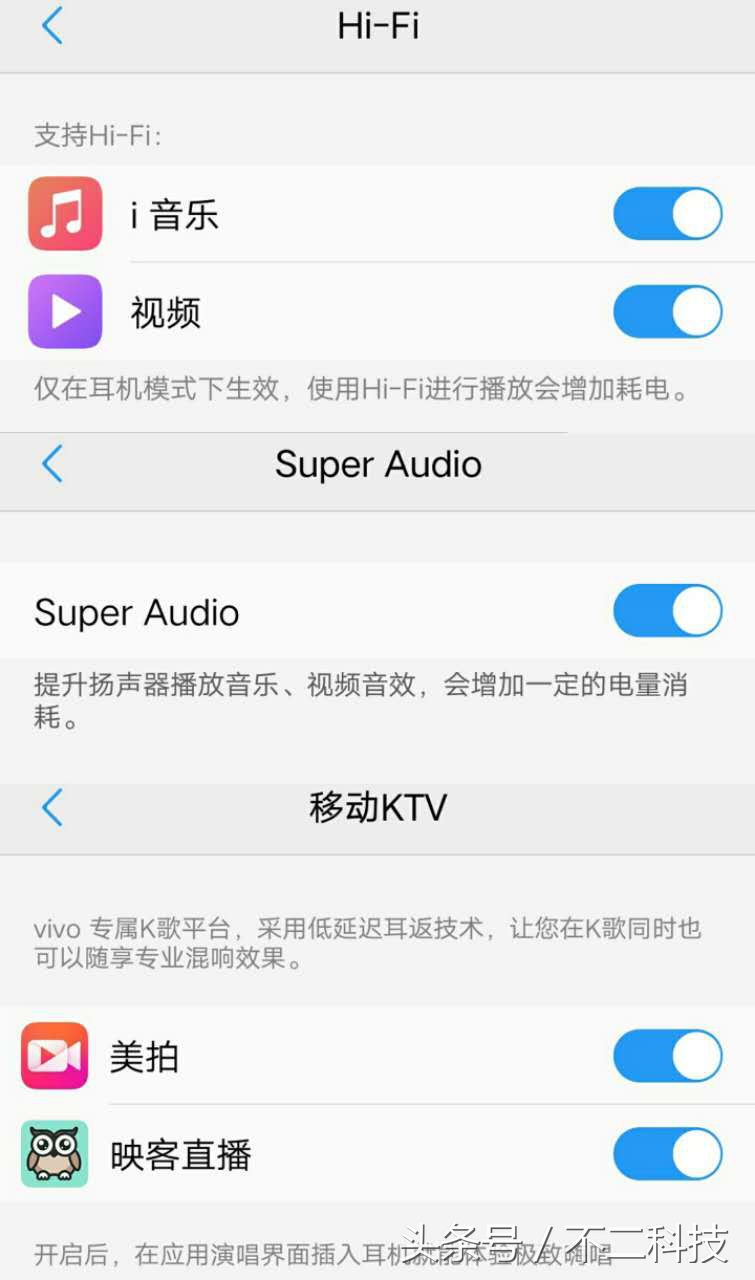Click the Super Audio settings label

click(x=136, y=611)
